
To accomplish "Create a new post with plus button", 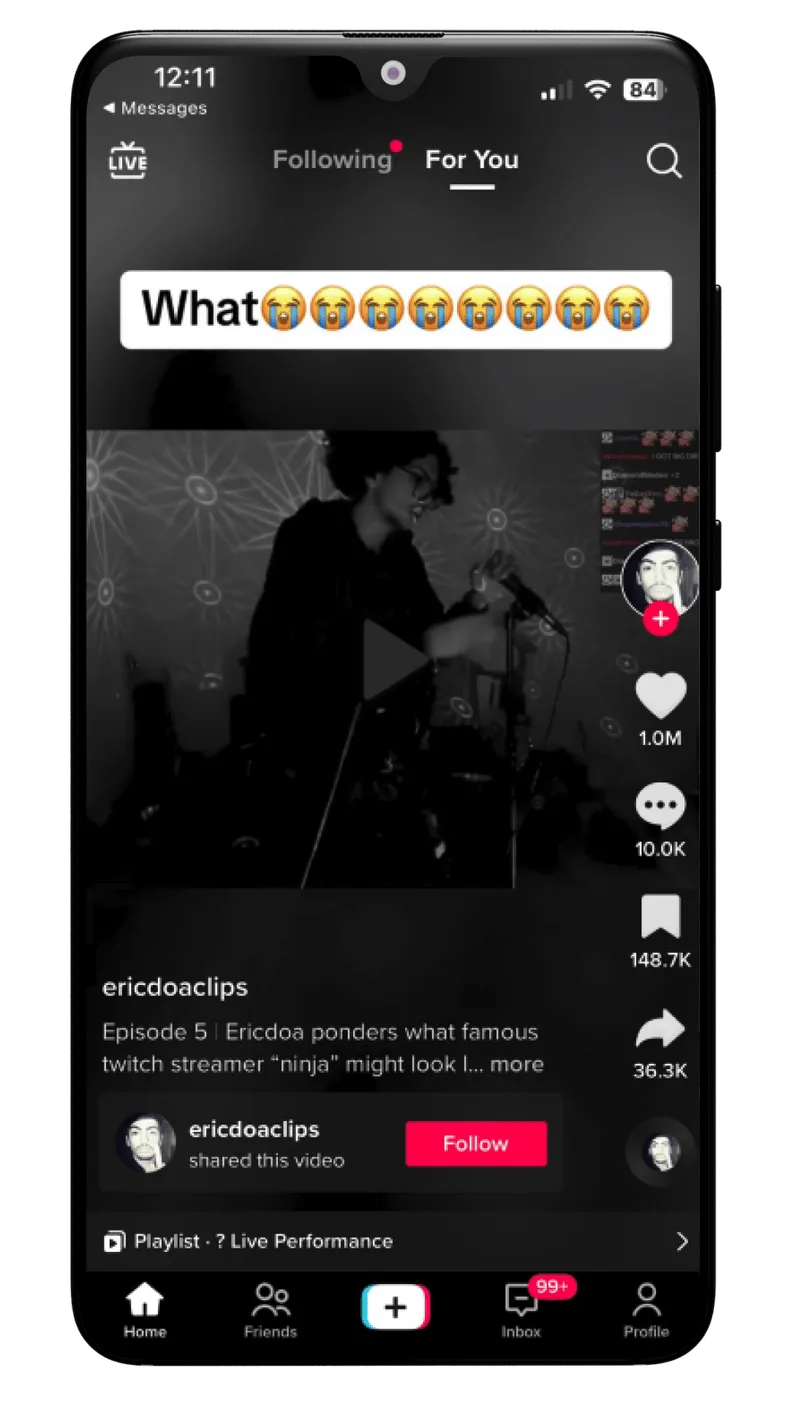I will (395, 1308).
